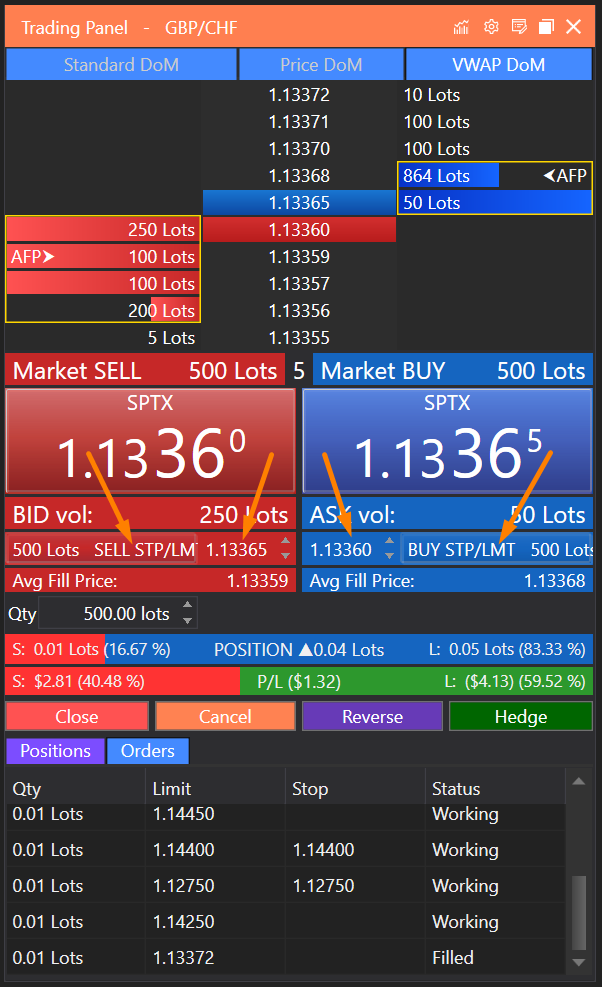This screenshot has height=987, width=602.
Task: Sell at SPTX 1.13360 big button
Action: [151, 441]
